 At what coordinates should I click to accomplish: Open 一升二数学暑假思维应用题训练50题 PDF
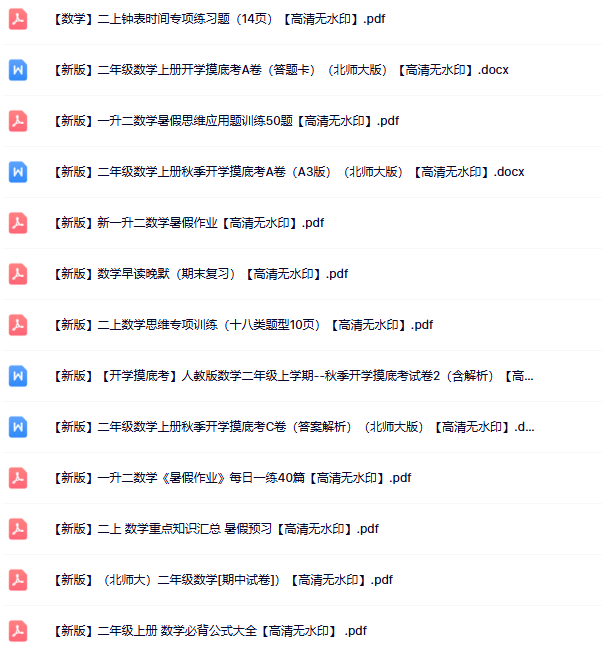[x=227, y=121]
